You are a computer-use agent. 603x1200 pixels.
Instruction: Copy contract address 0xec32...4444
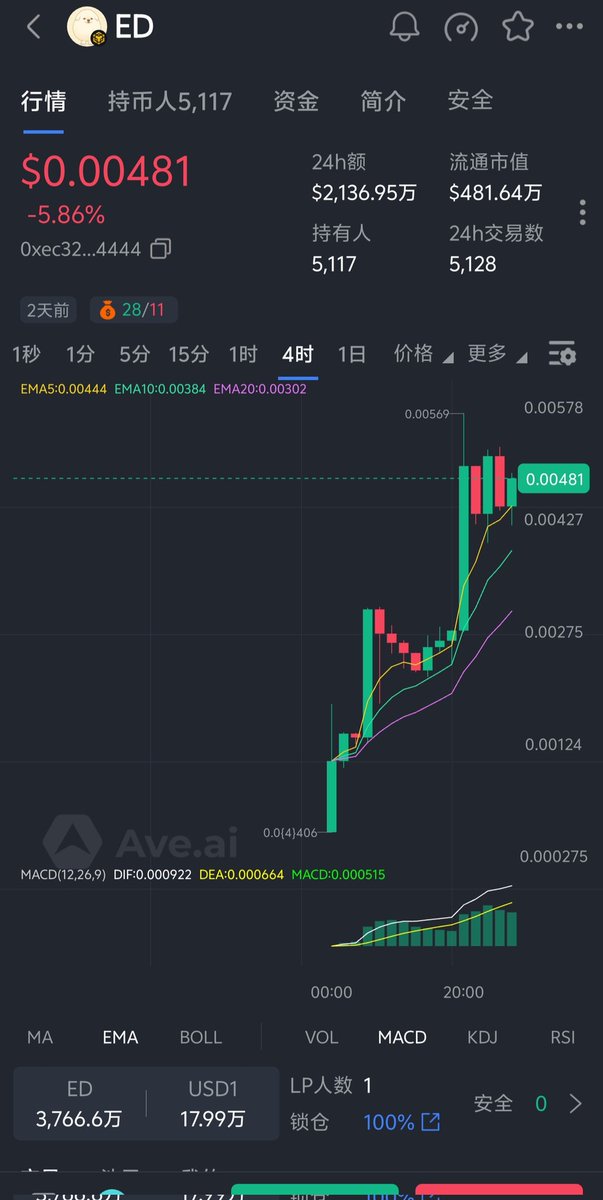coord(161,249)
